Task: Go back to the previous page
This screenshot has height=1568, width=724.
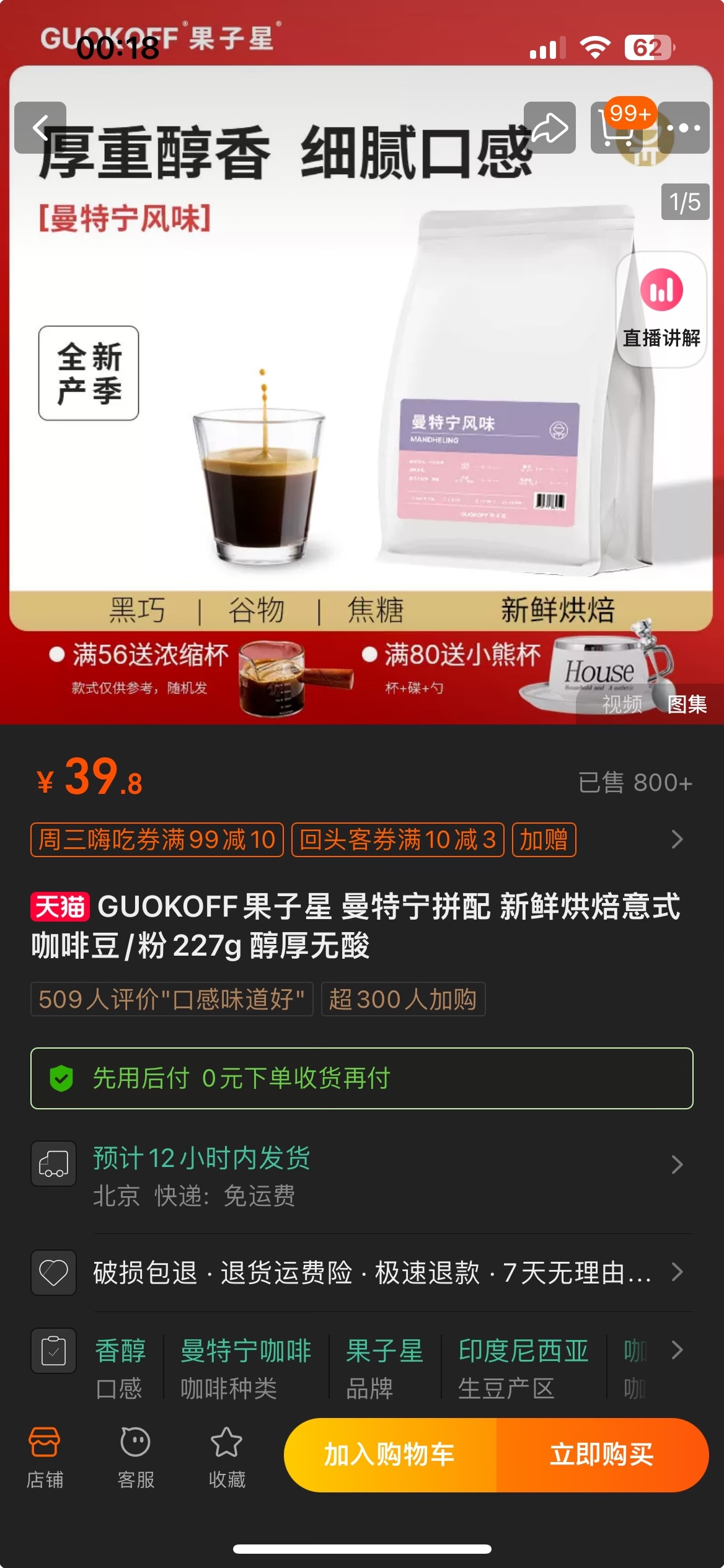Action: click(40, 128)
